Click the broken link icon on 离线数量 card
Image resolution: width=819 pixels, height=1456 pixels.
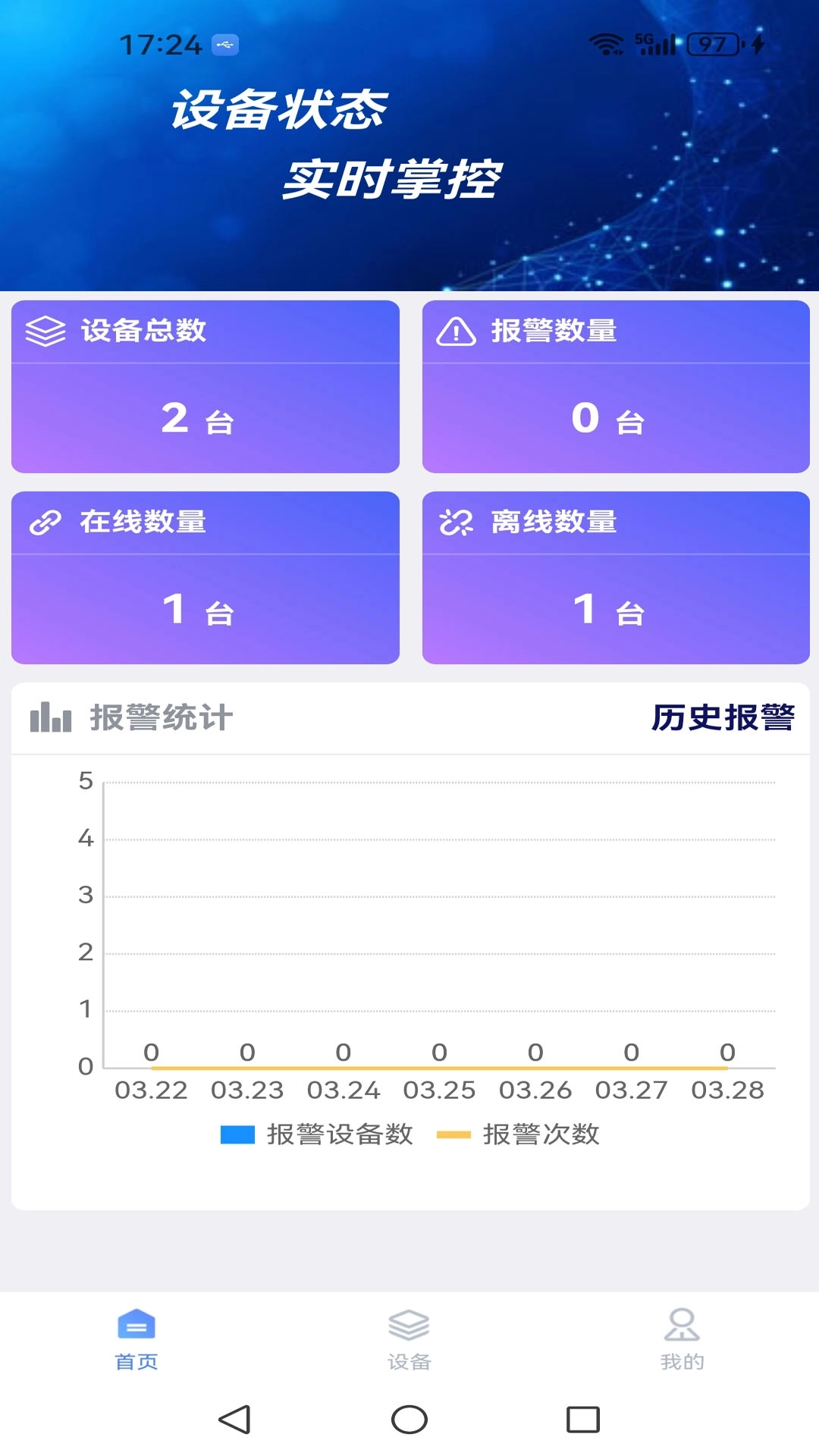coord(456,523)
